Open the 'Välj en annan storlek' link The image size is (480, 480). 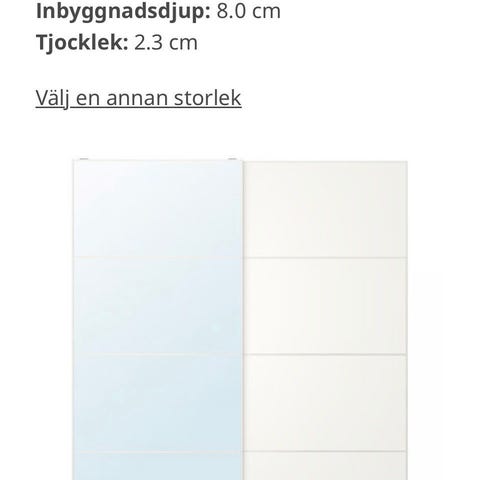138,98
